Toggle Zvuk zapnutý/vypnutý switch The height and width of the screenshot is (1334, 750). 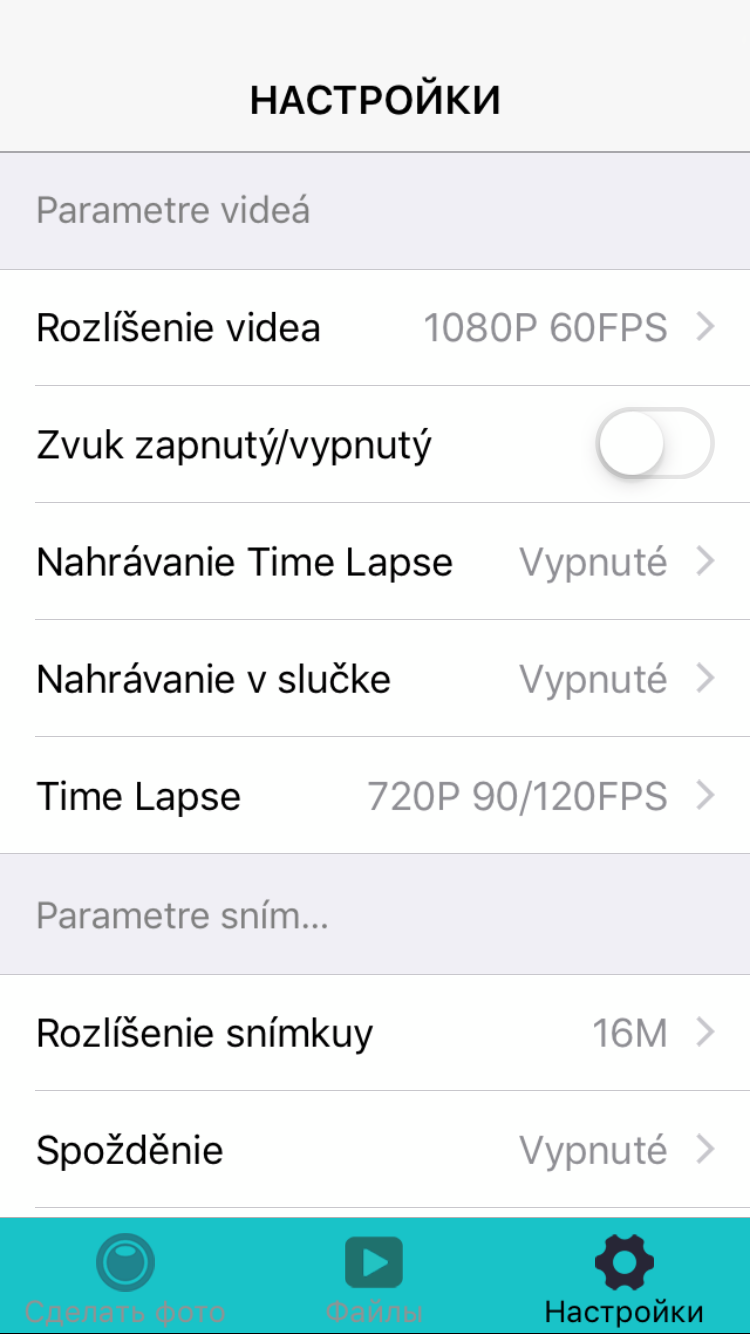pos(655,444)
